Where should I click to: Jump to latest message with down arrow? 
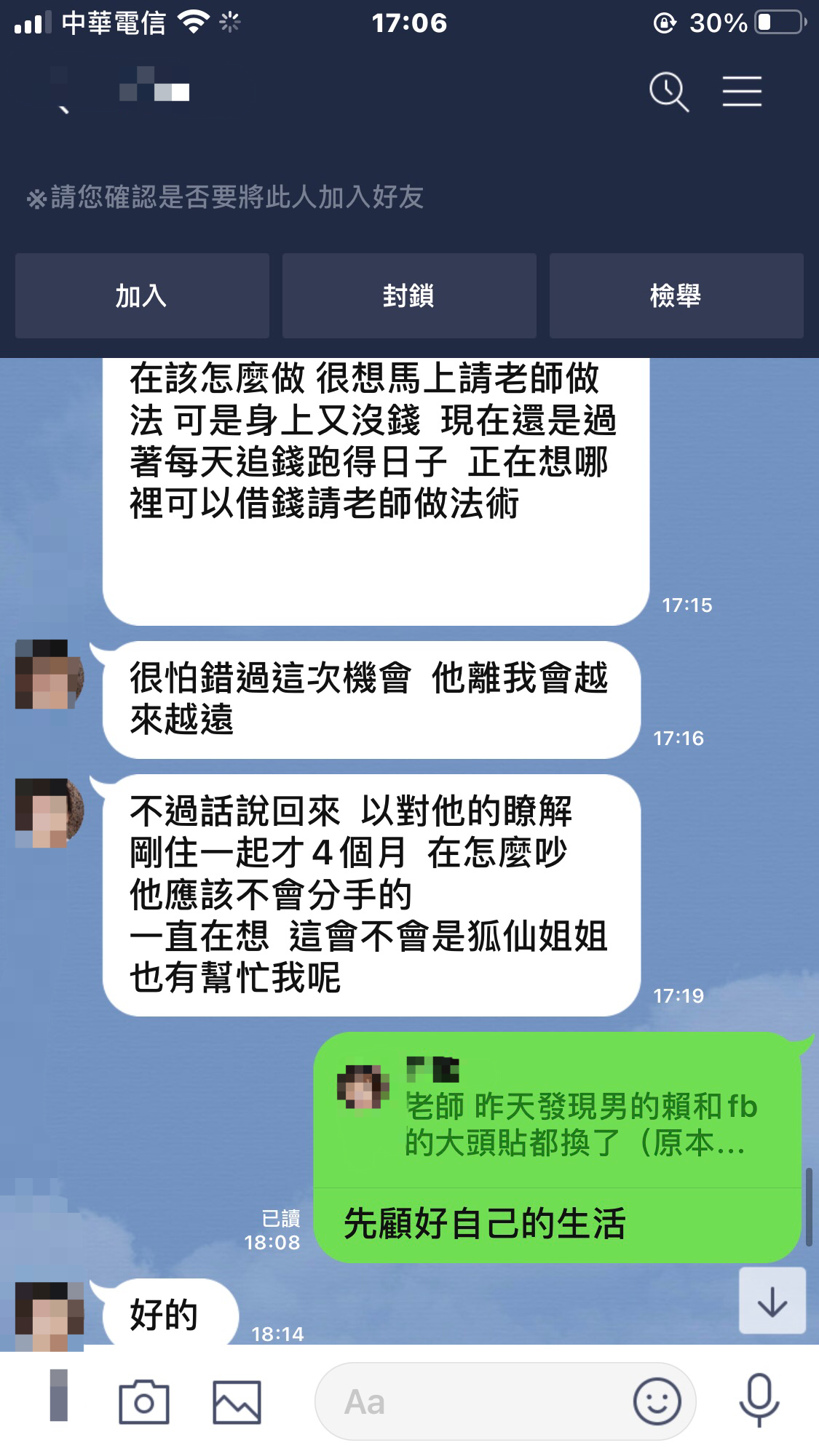pyautogui.click(x=772, y=1300)
